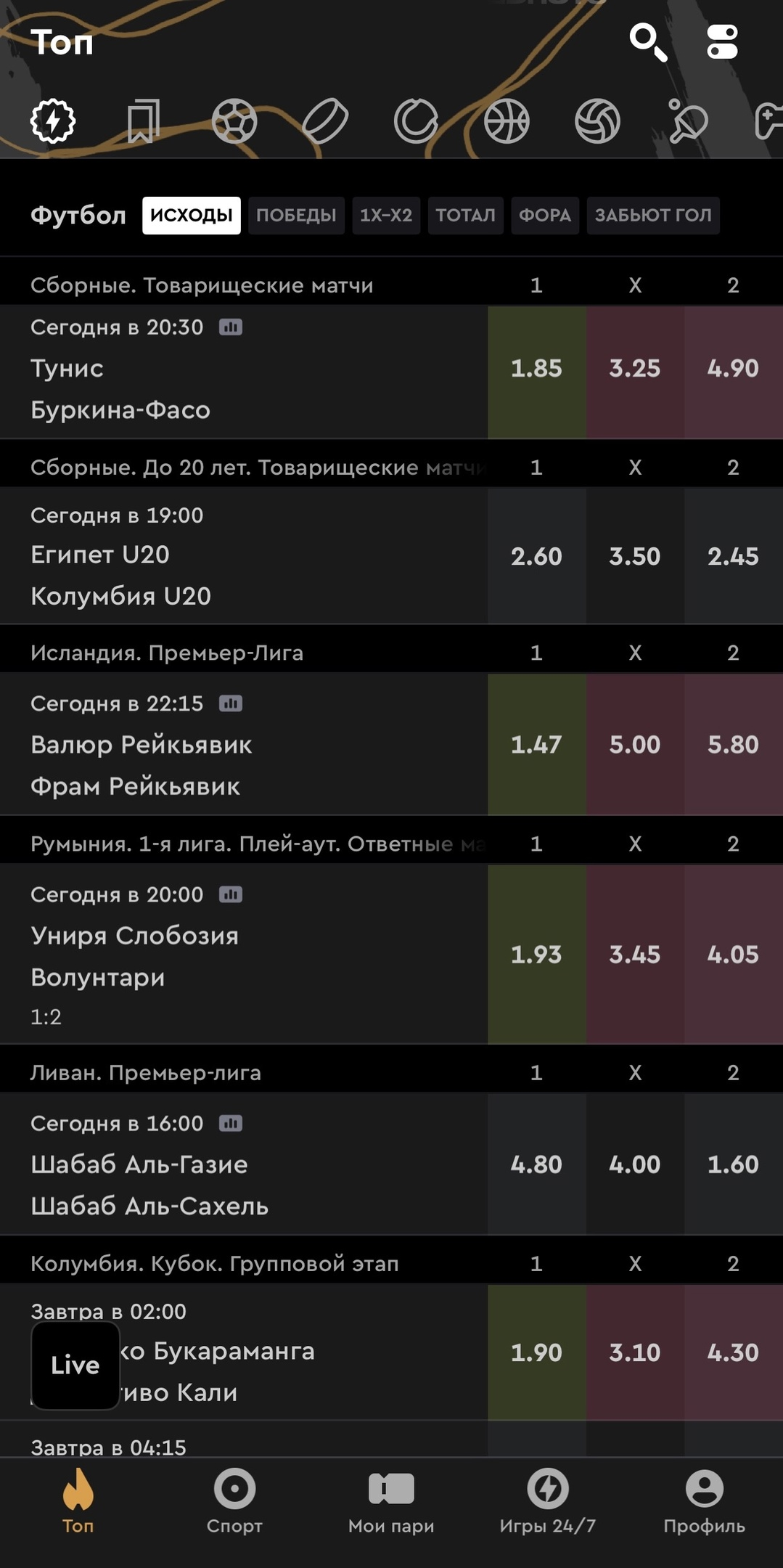Tap the floating Live button

click(x=75, y=1365)
